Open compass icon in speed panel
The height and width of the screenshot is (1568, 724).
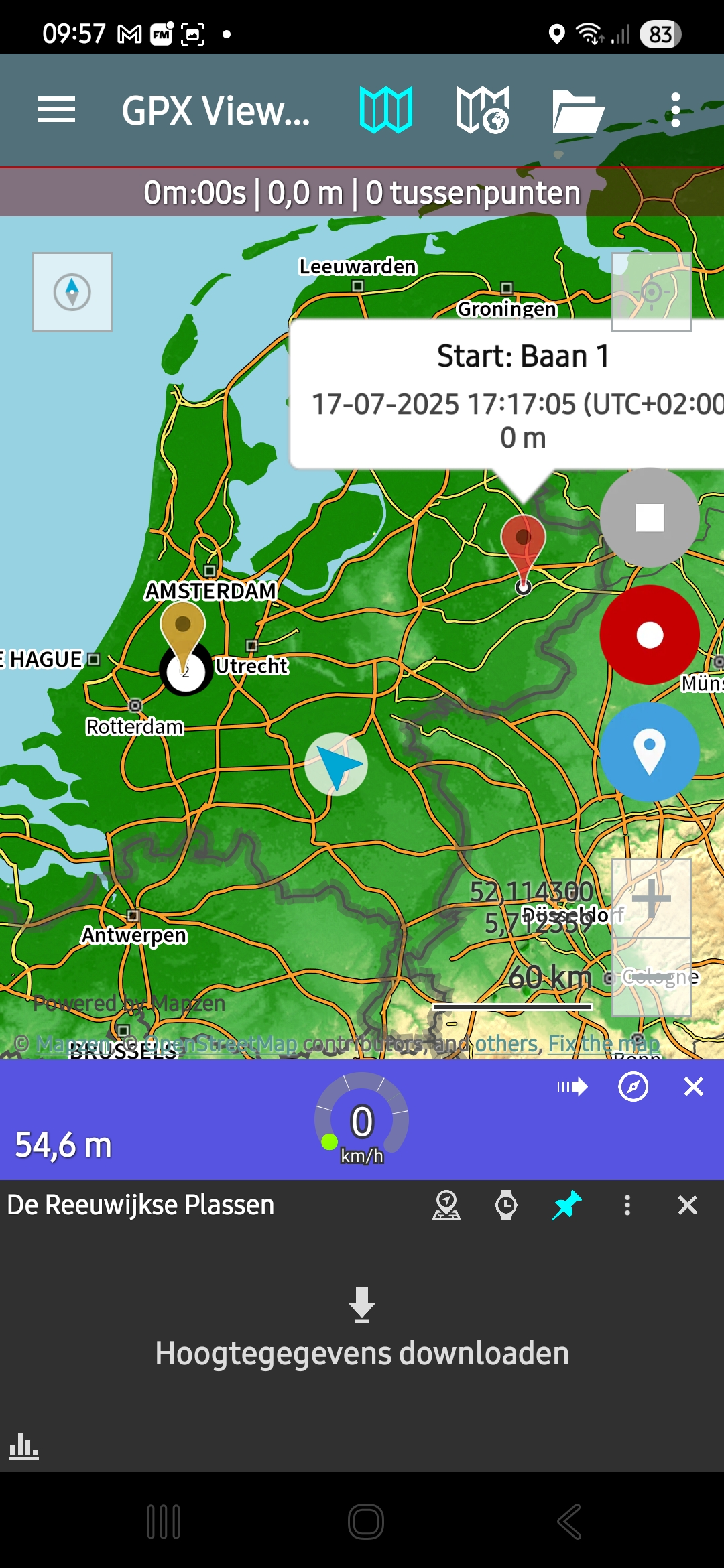(x=633, y=1086)
